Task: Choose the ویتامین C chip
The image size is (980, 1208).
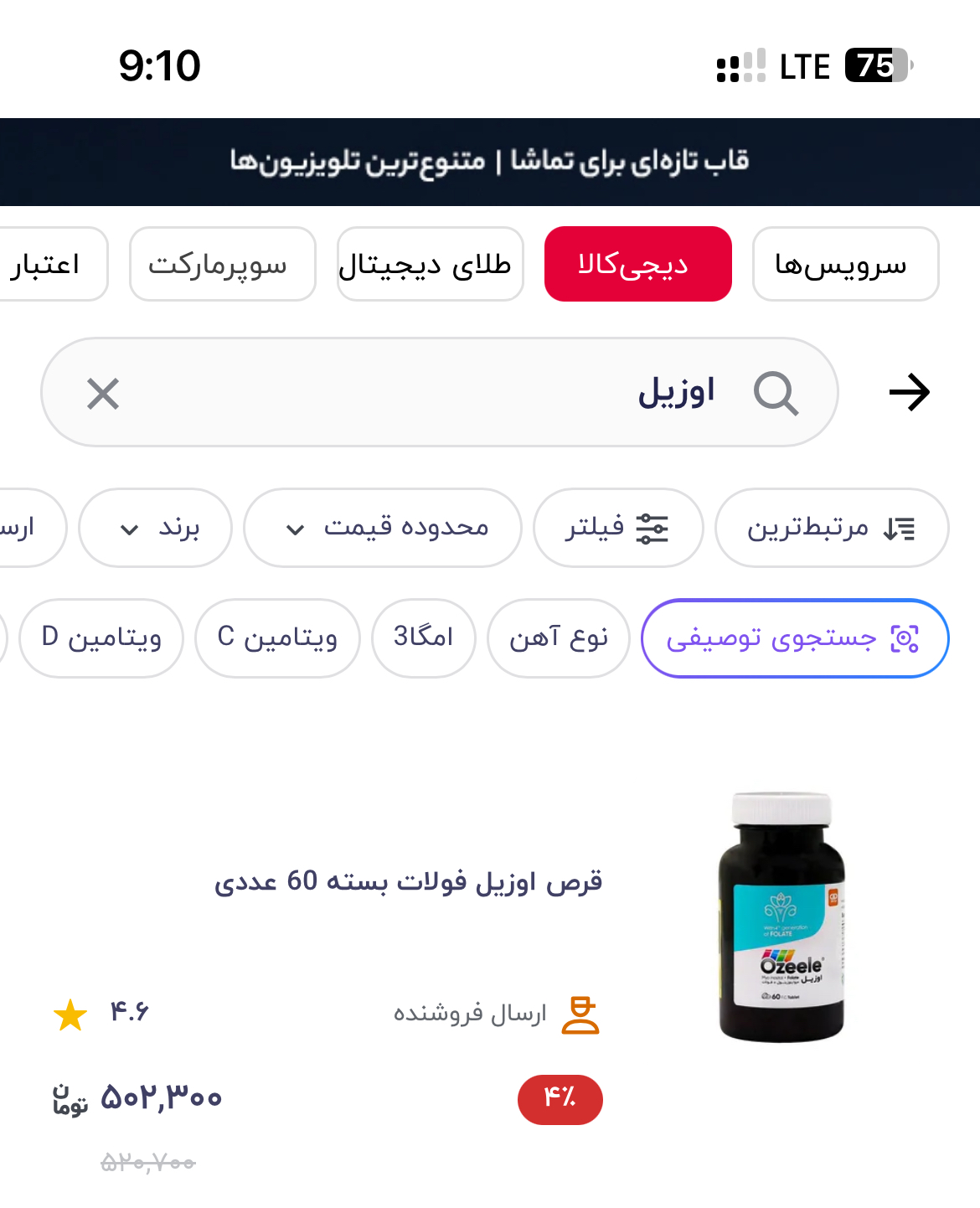Action: [x=277, y=638]
